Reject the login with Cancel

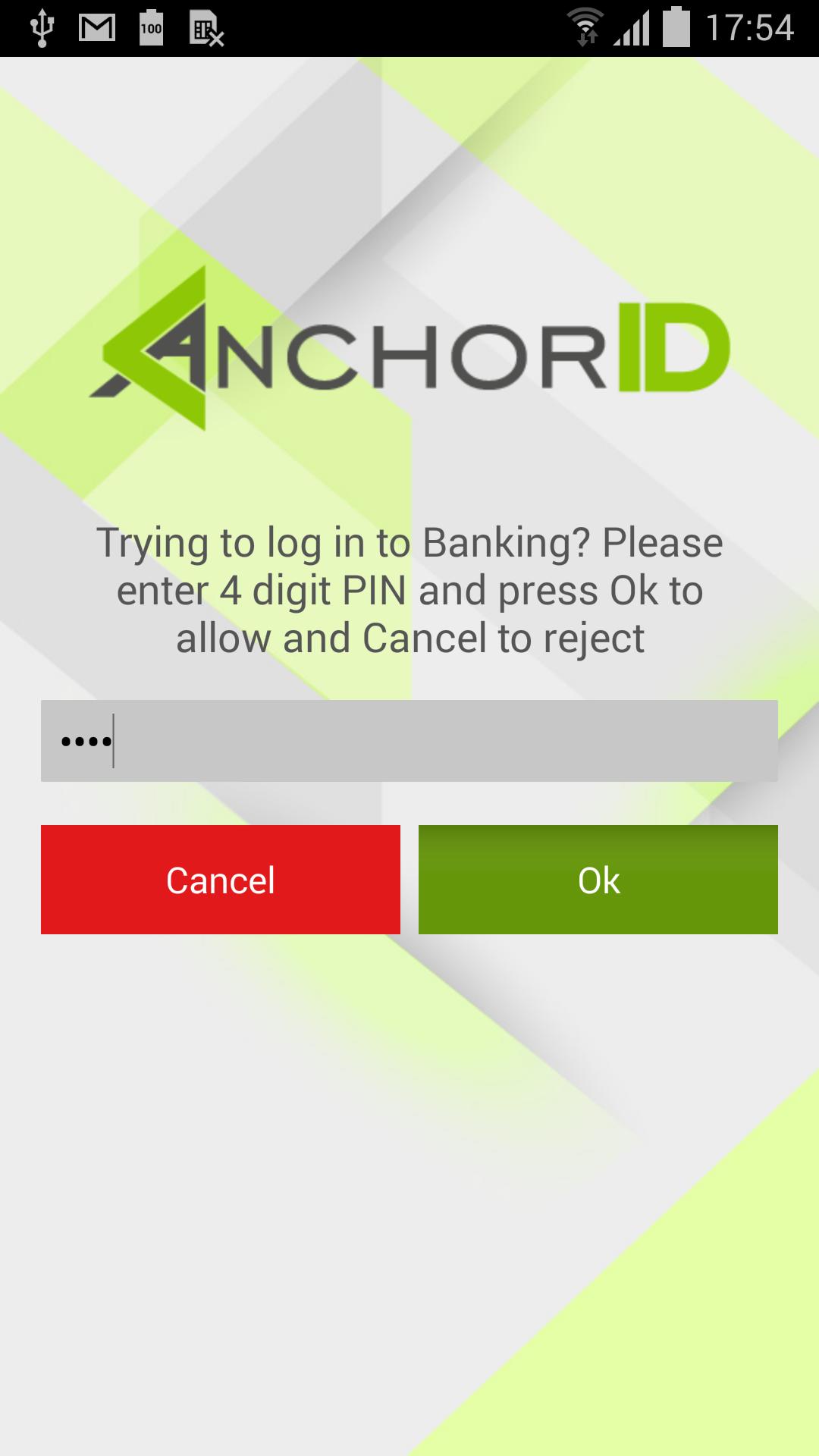[220, 880]
